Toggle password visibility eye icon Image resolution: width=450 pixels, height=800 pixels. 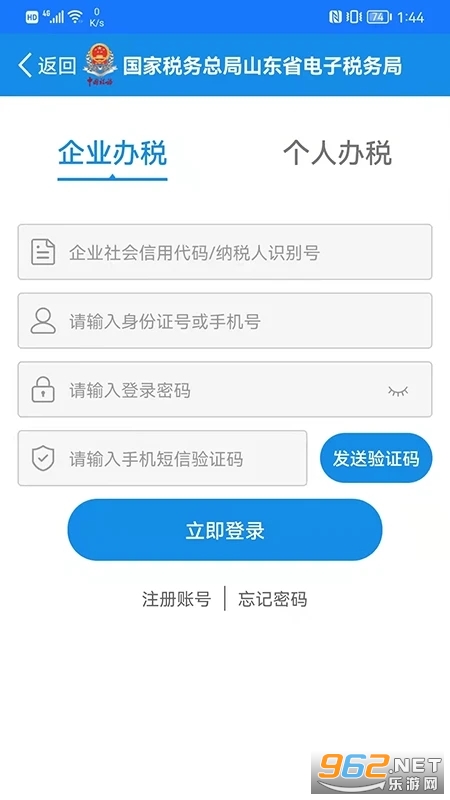tap(398, 391)
